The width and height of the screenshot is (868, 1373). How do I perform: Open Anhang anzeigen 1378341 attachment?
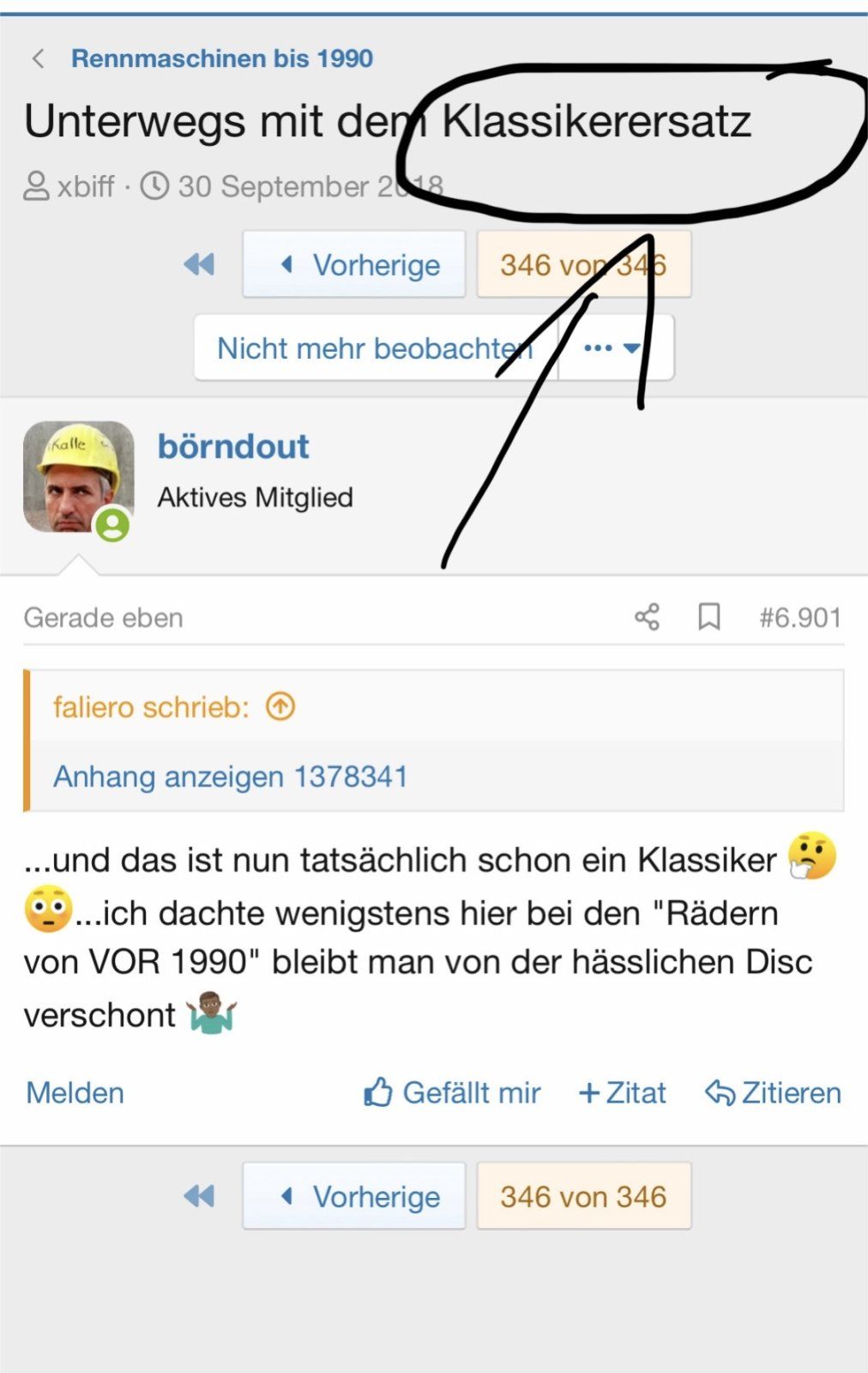point(230,777)
